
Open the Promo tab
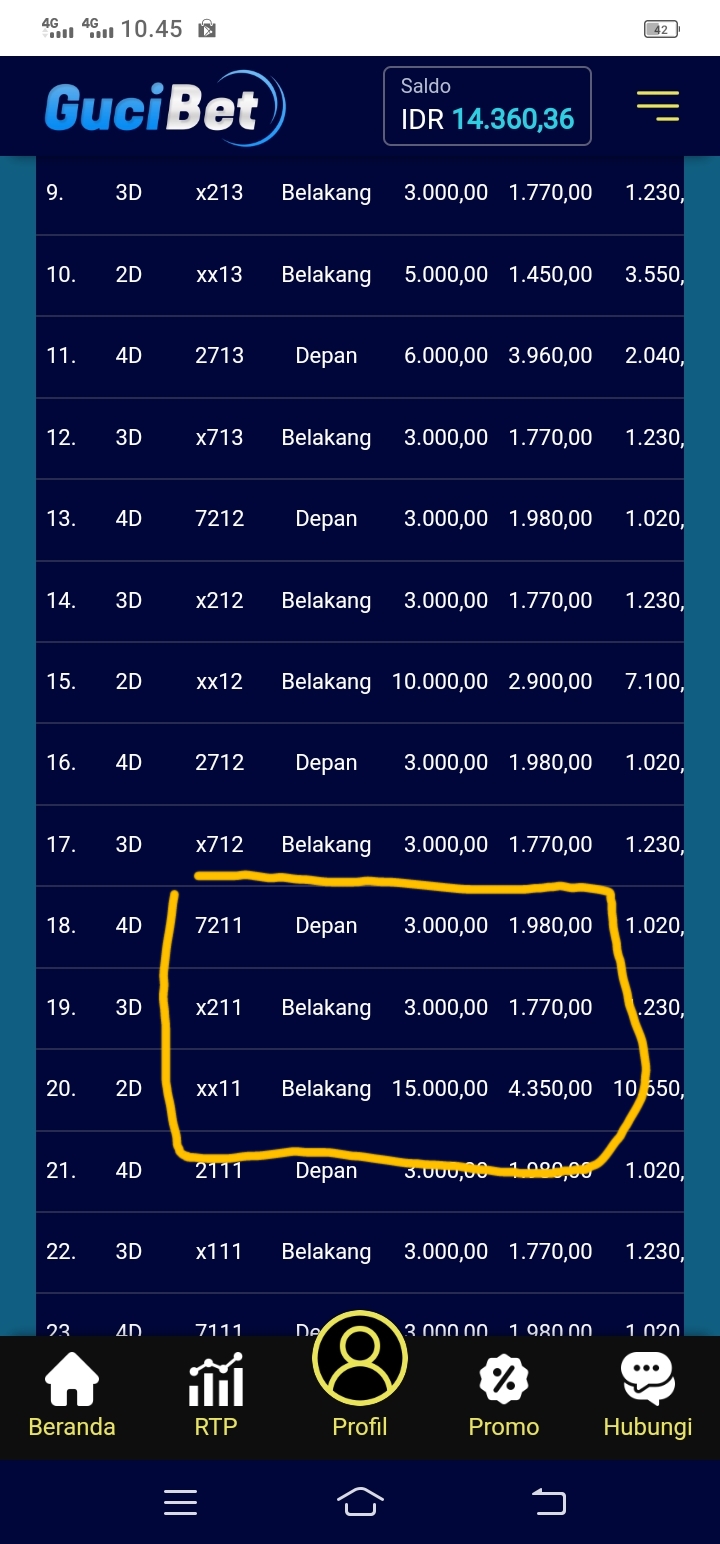point(504,1395)
